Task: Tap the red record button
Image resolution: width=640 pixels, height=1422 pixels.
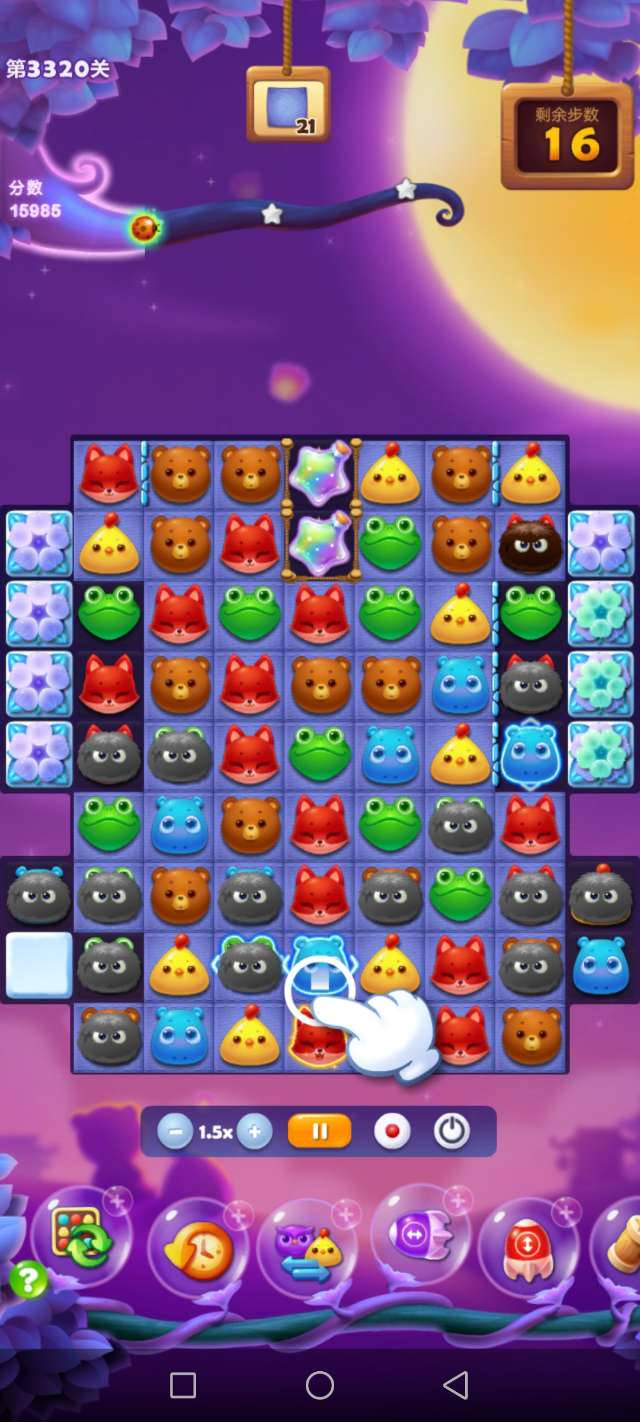Action: click(x=392, y=1132)
